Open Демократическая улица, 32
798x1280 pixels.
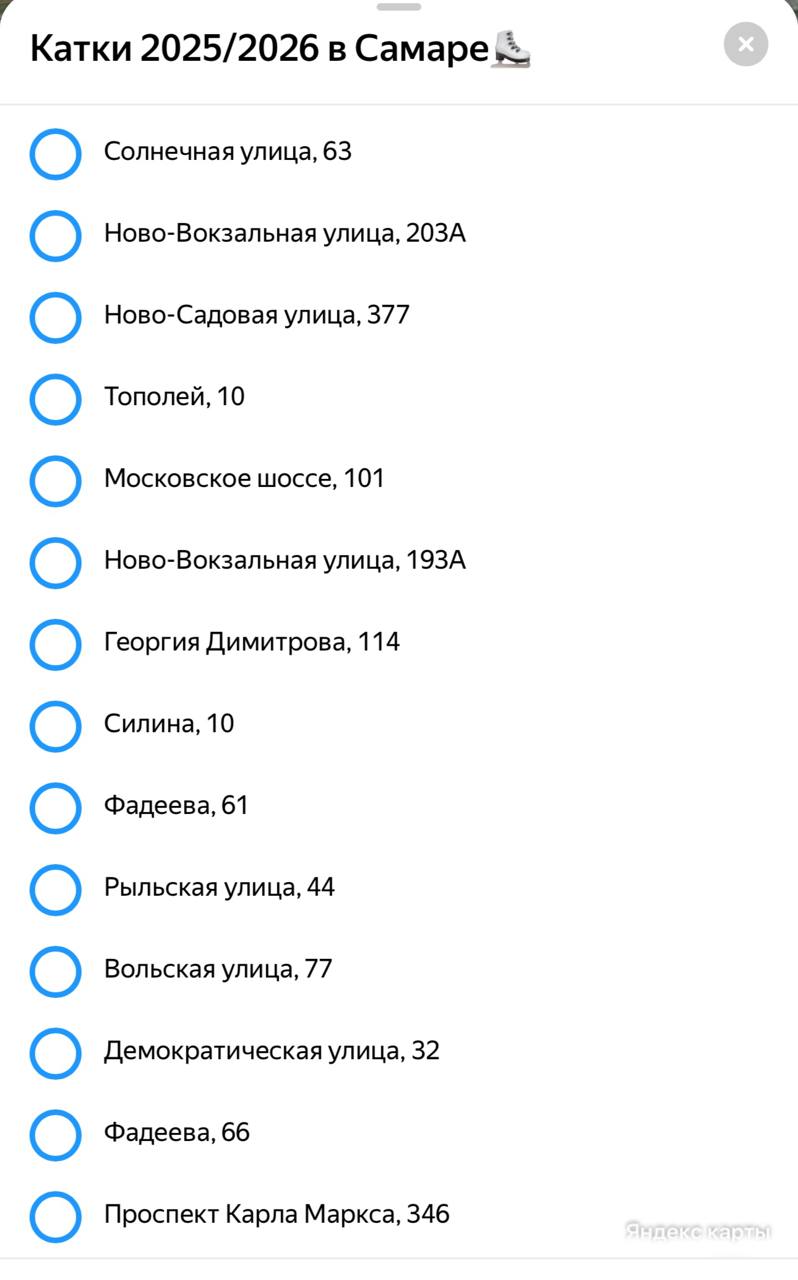(x=272, y=1051)
